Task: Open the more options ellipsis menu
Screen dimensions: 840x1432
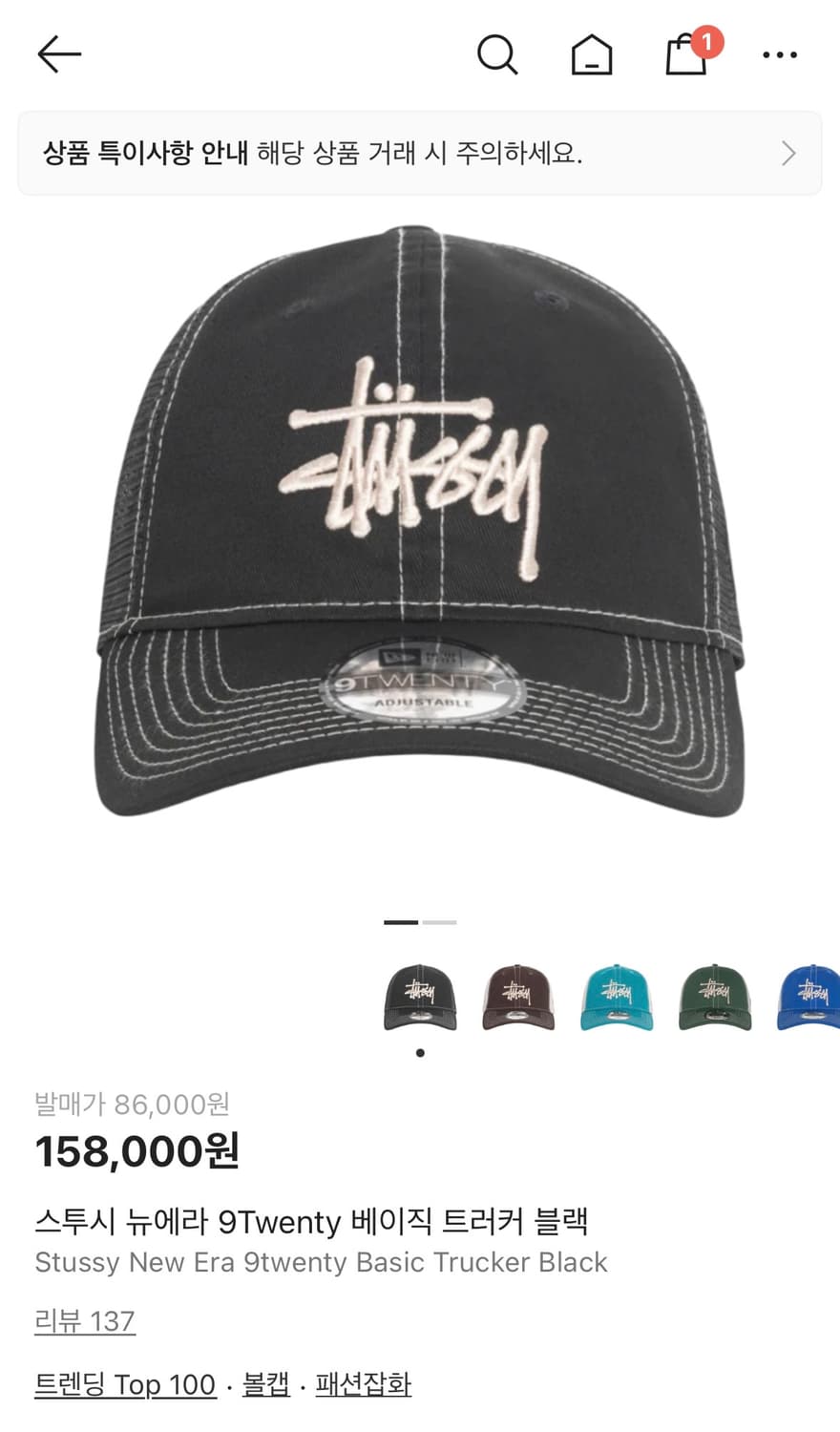Action: [781, 54]
